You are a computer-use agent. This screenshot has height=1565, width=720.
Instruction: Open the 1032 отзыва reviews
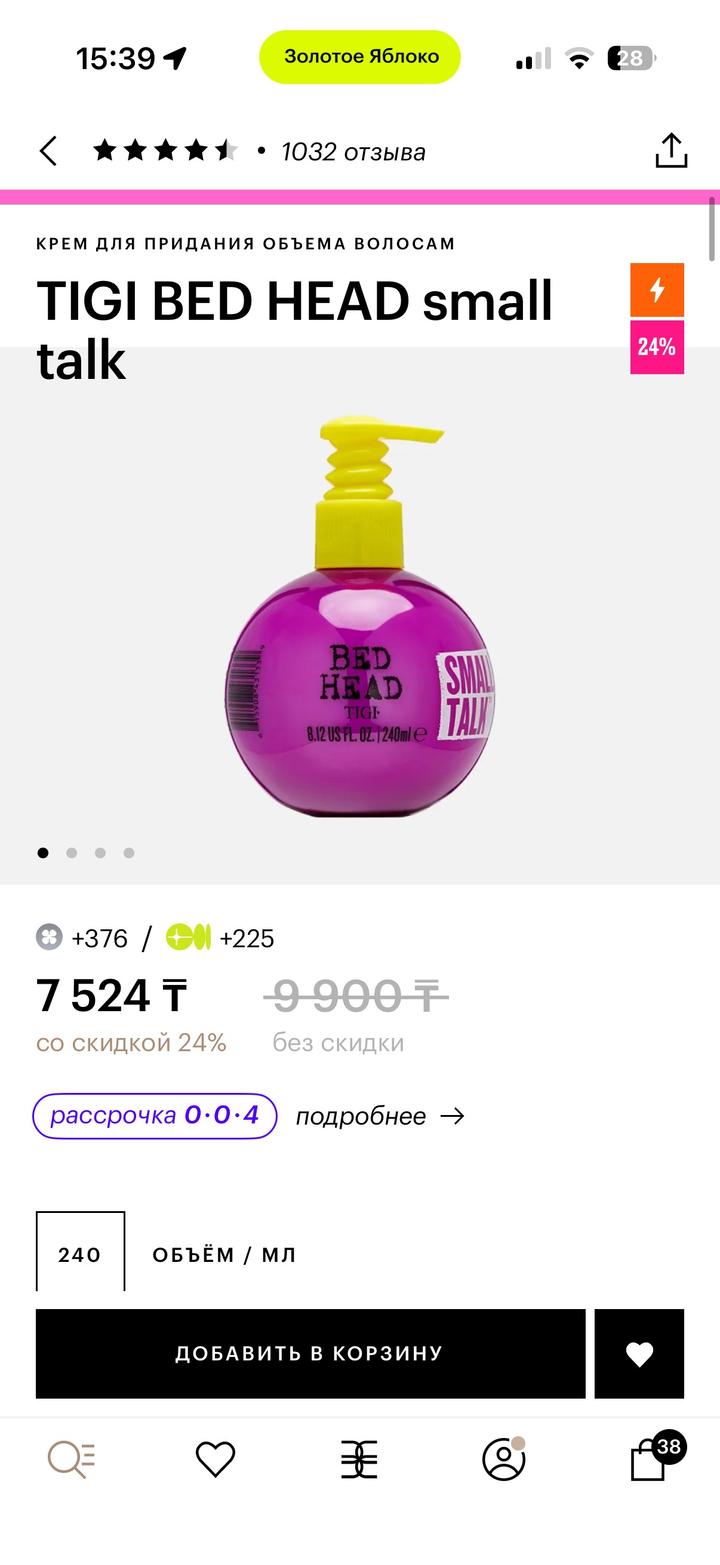[x=353, y=152]
